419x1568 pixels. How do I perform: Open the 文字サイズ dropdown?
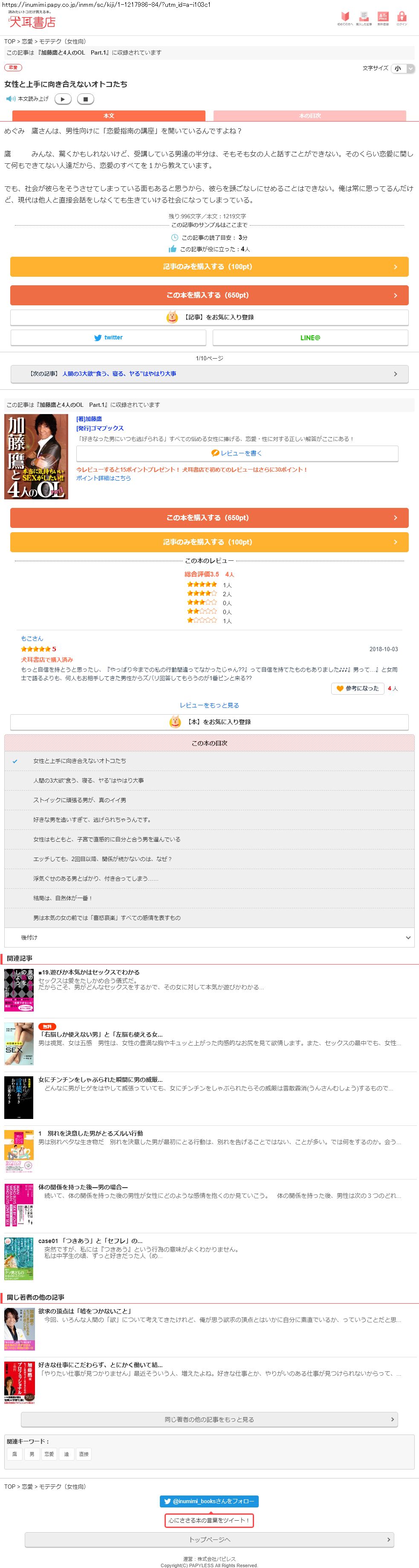(402, 68)
